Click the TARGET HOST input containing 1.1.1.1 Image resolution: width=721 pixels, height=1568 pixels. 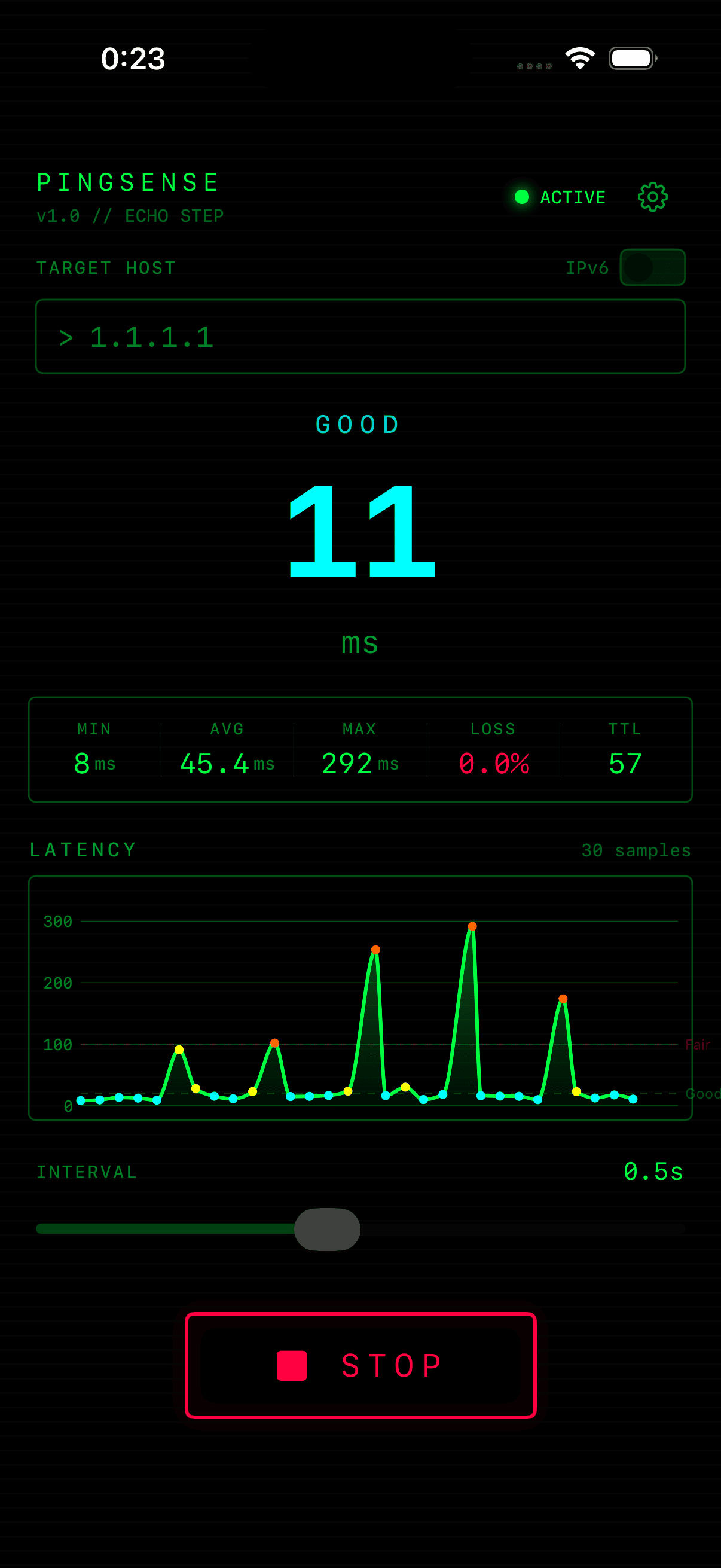point(360,335)
